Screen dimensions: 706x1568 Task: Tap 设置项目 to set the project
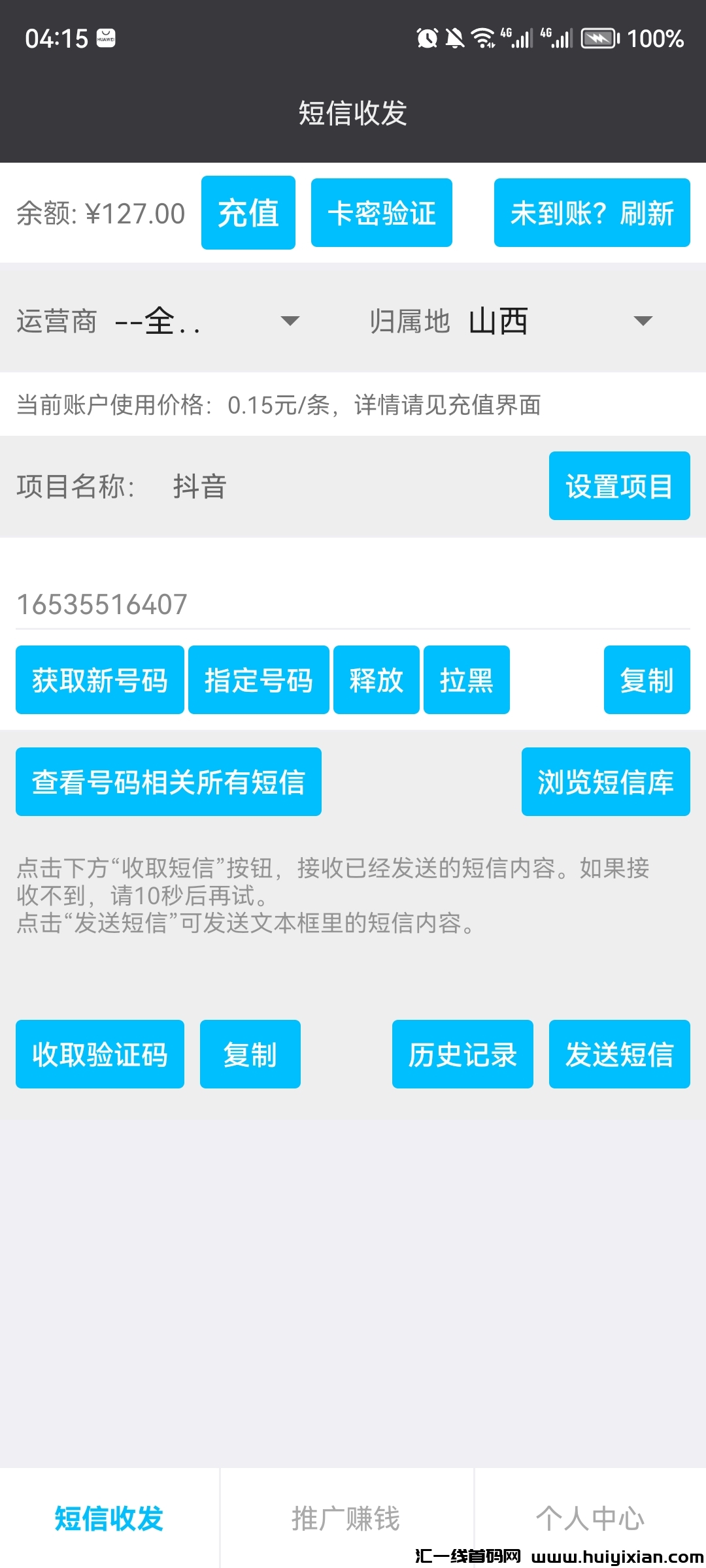[619, 486]
